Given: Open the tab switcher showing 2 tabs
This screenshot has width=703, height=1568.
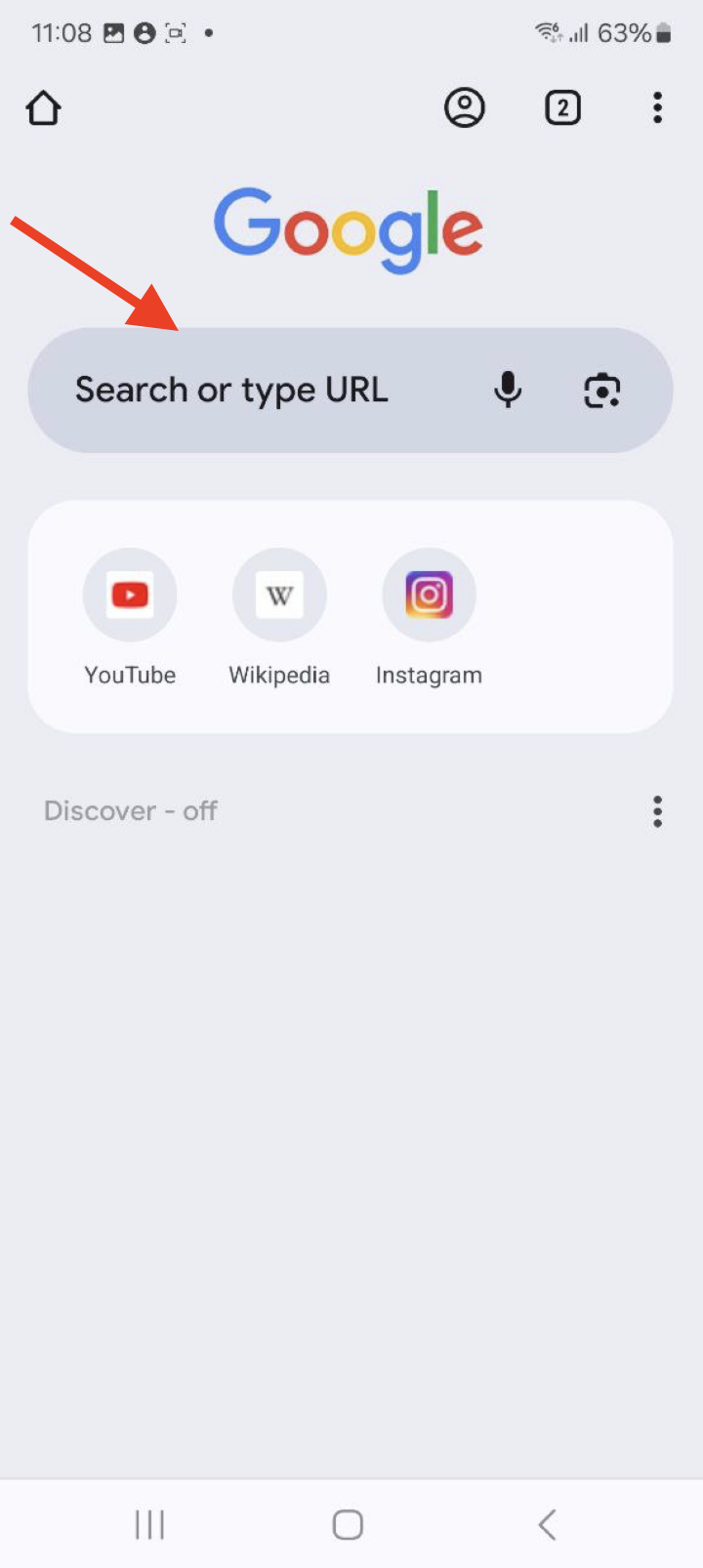Looking at the screenshot, I should [x=562, y=107].
